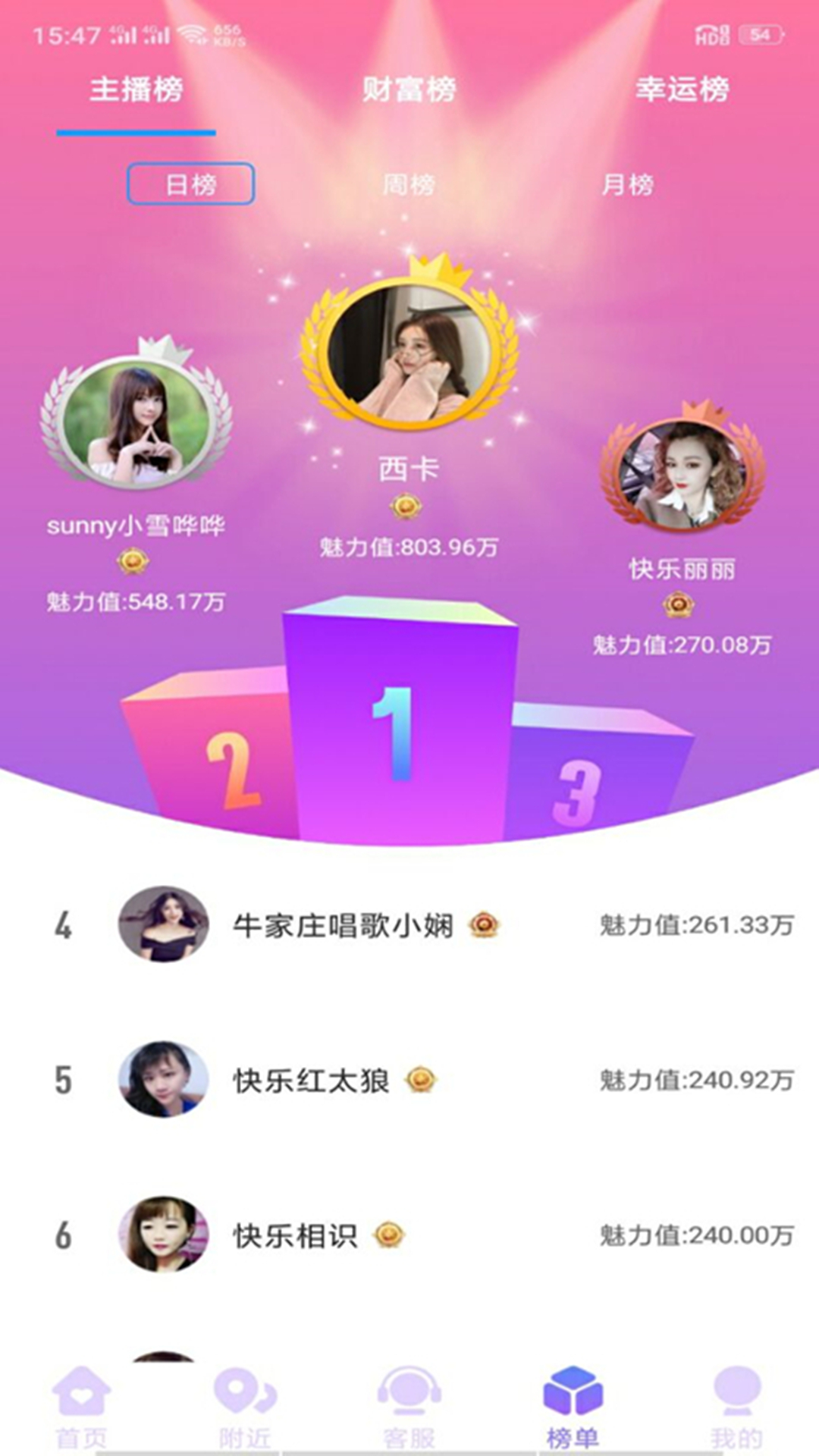Select the 日榜 daily ranking option
This screenshot has height=1456, width=819.
click(190, 183)
